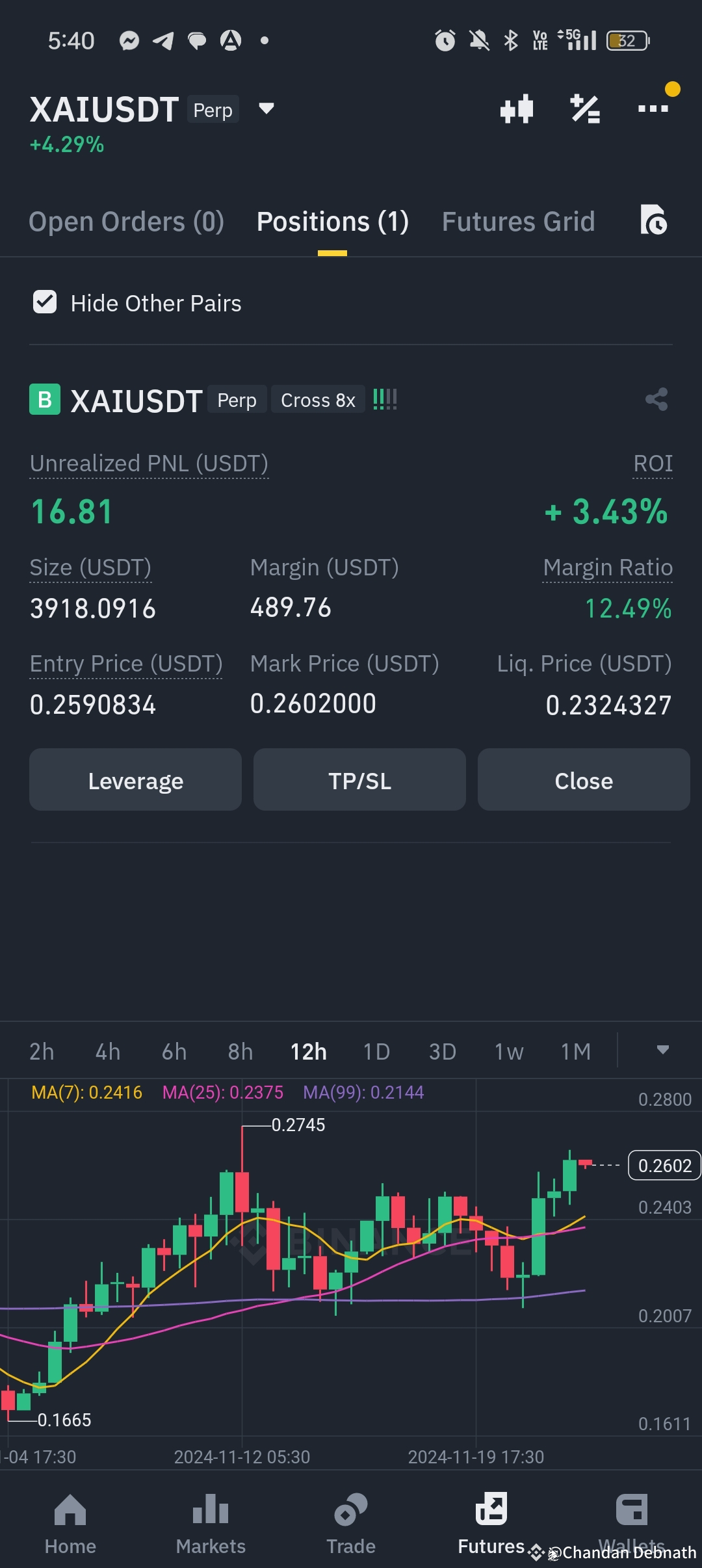Uncheck the Hide Other Pairs checkbox
702x1568 pixels.
coord(44,302)
